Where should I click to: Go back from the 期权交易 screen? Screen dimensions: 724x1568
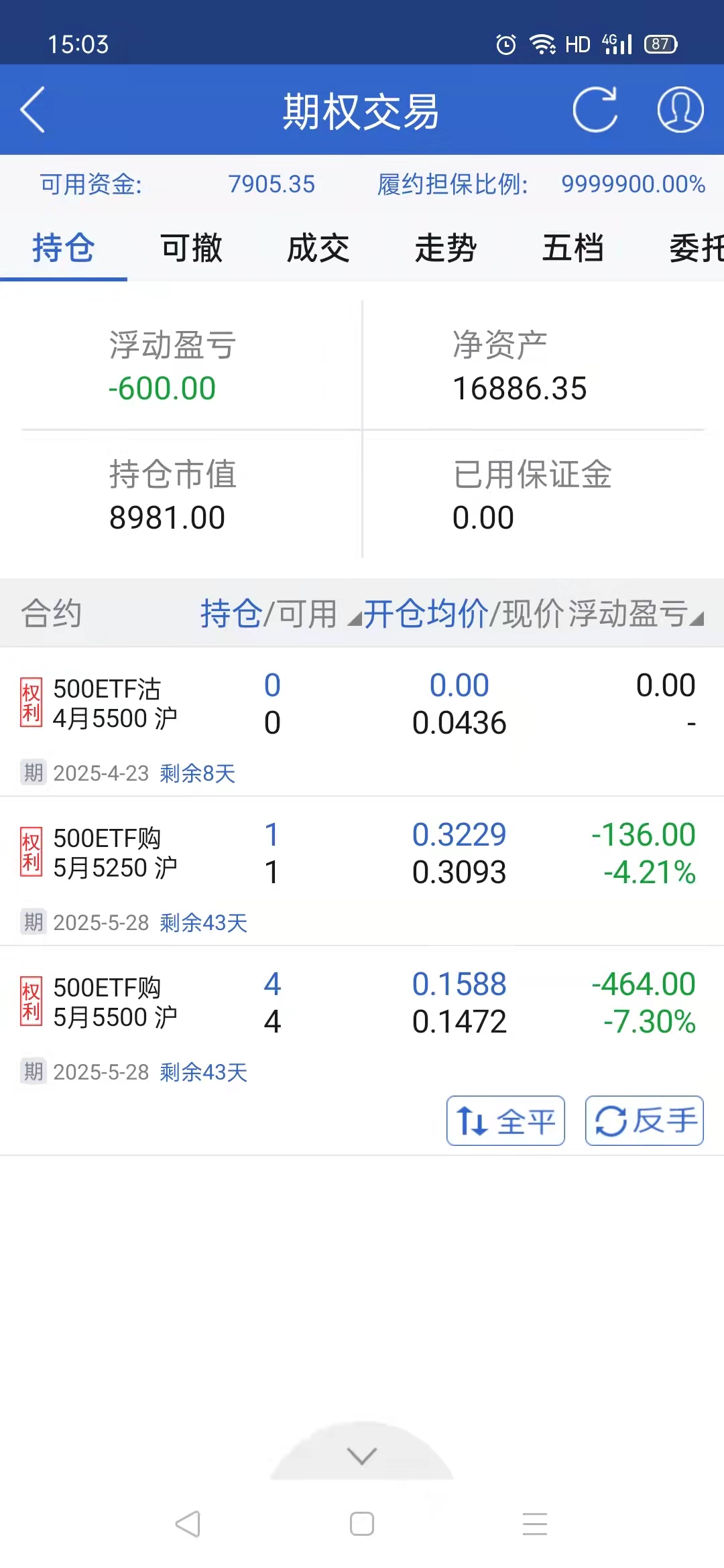34,110
